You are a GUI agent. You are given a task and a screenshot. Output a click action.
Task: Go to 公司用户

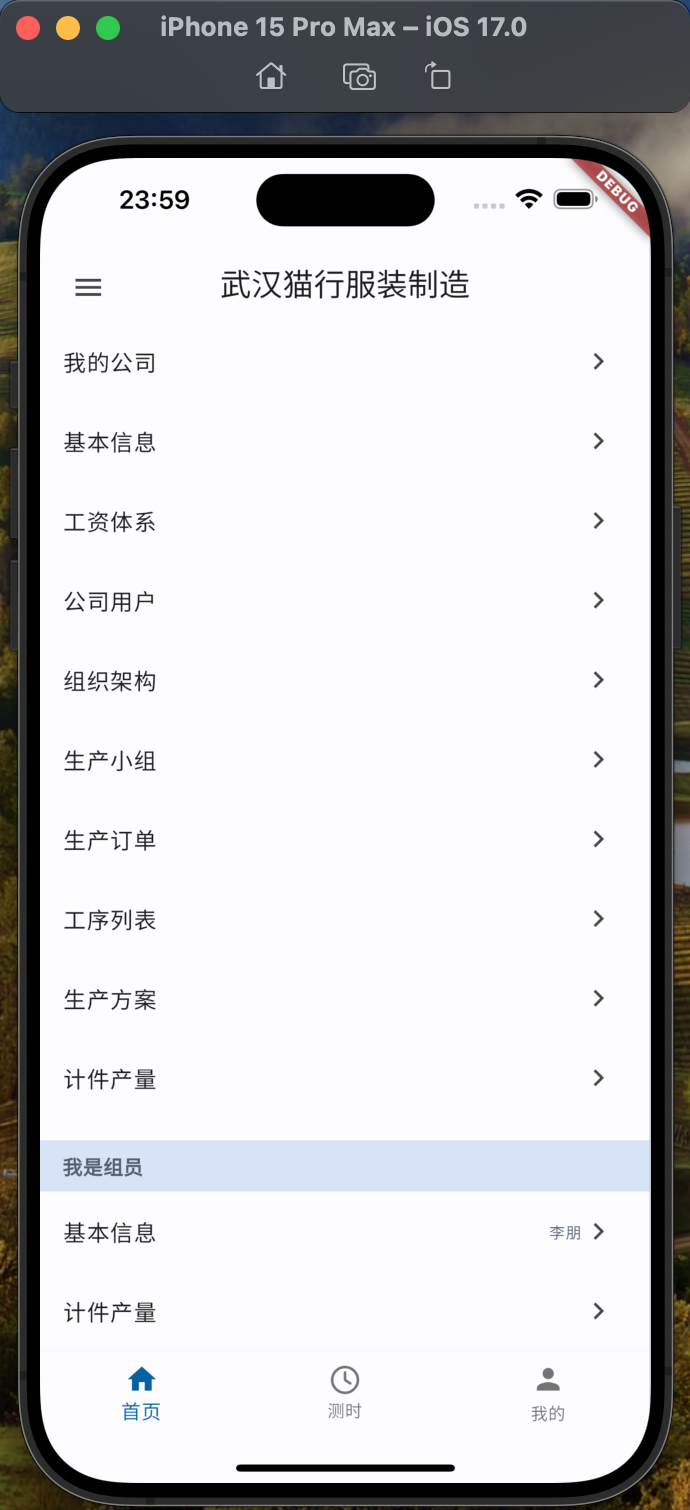pos(345,601)
